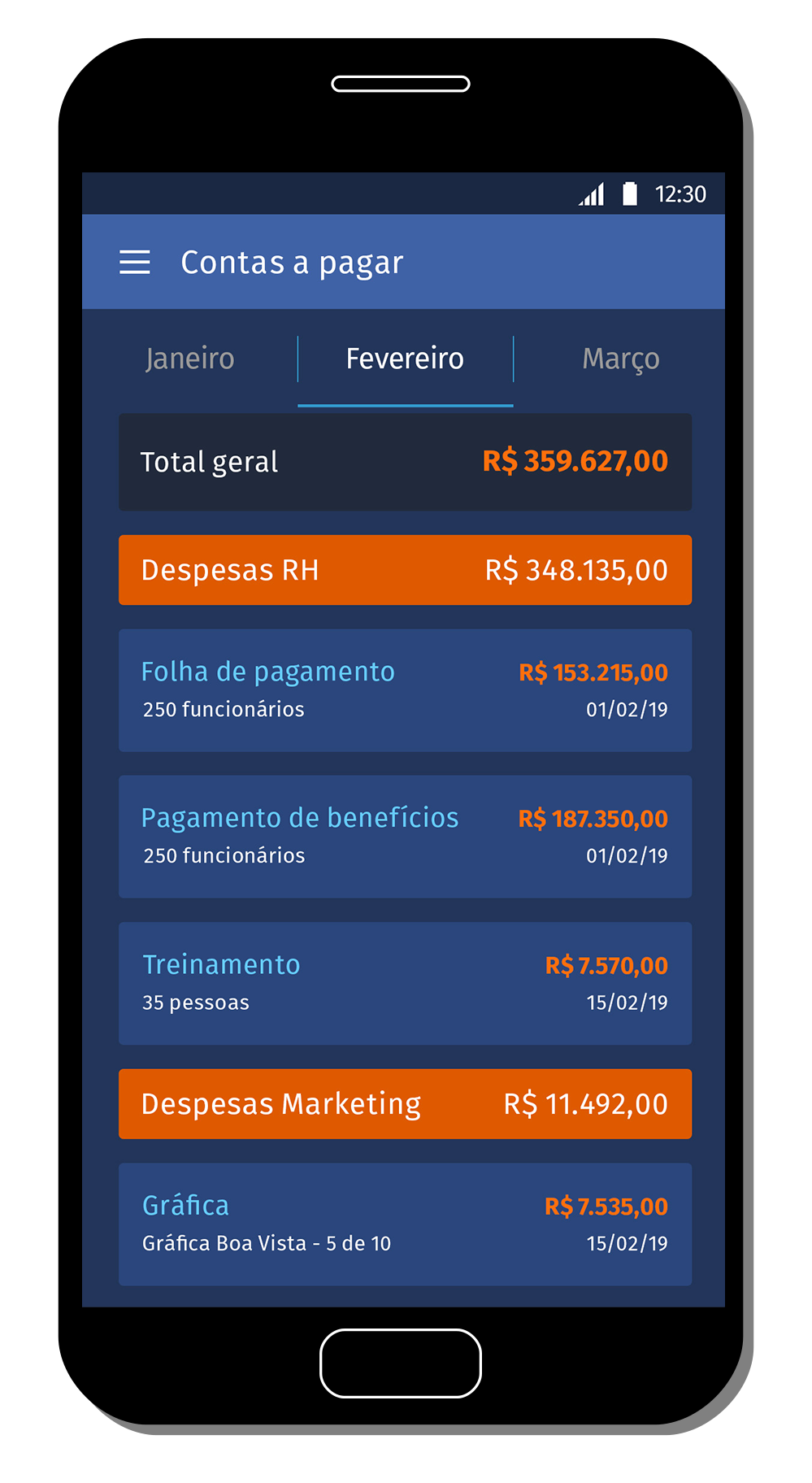Open the Treinamento expense card

point(405,983)
